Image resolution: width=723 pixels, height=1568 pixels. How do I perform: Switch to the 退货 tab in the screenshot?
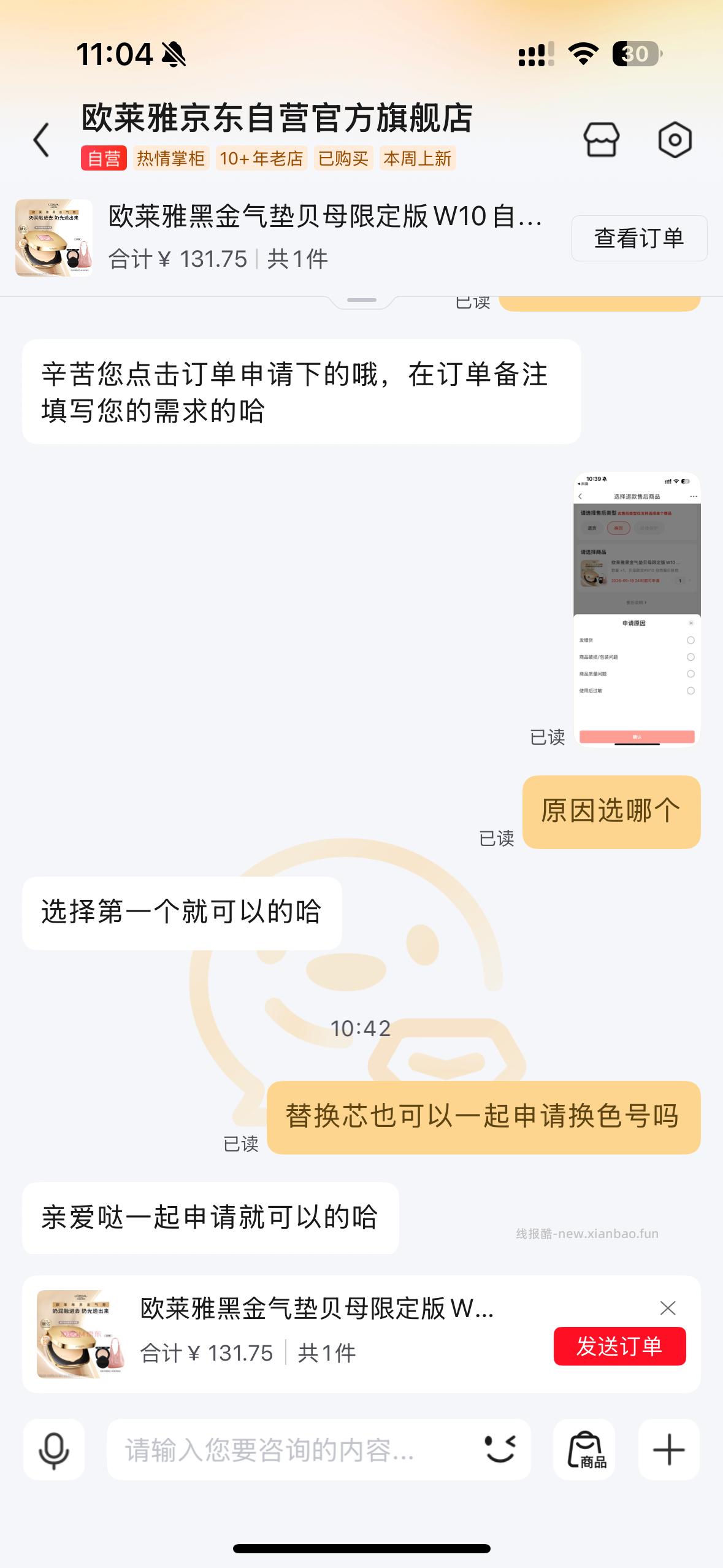point(592,528)
